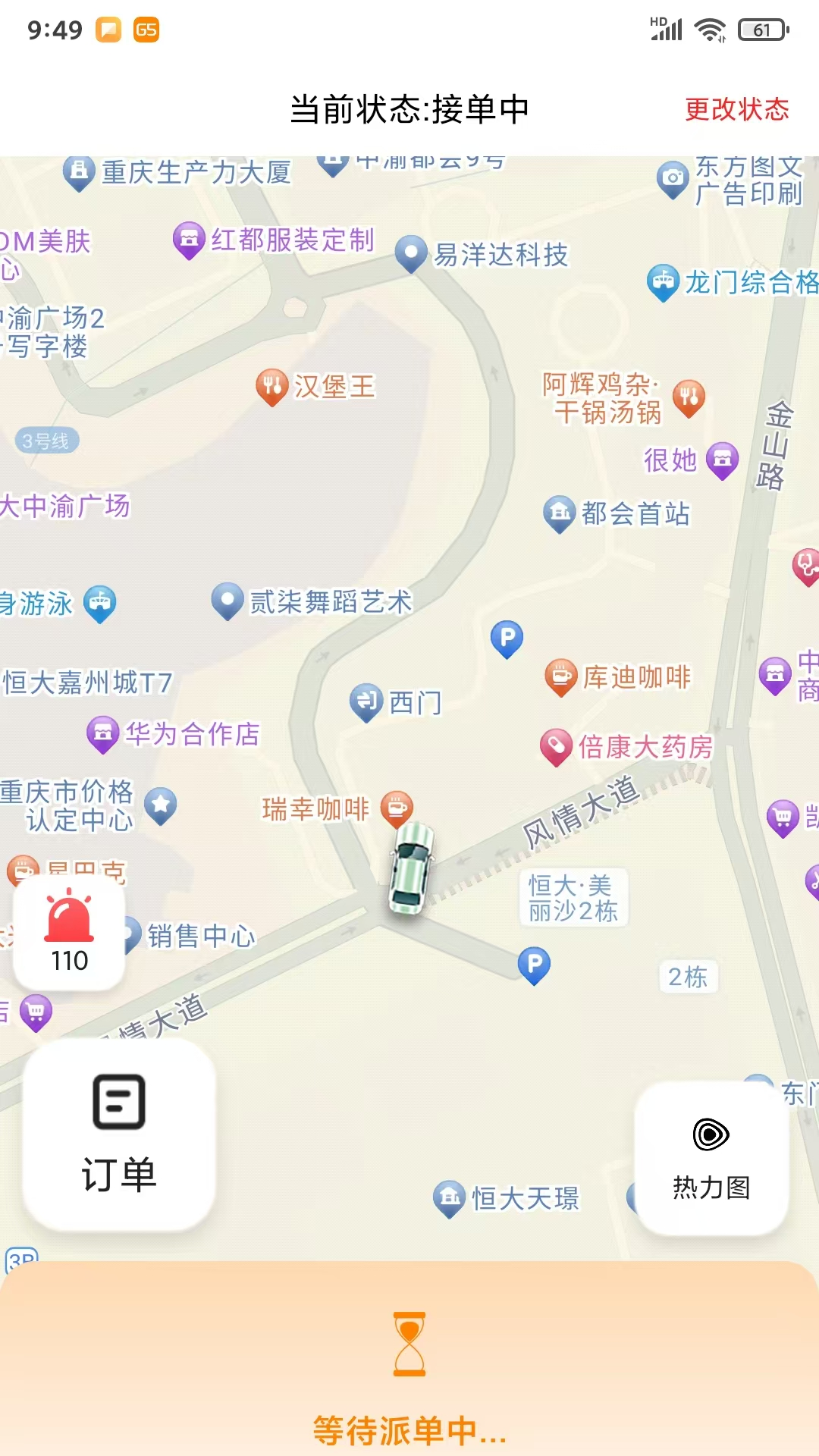Tap the 110 emergency alarm icon

click(67, 934)
